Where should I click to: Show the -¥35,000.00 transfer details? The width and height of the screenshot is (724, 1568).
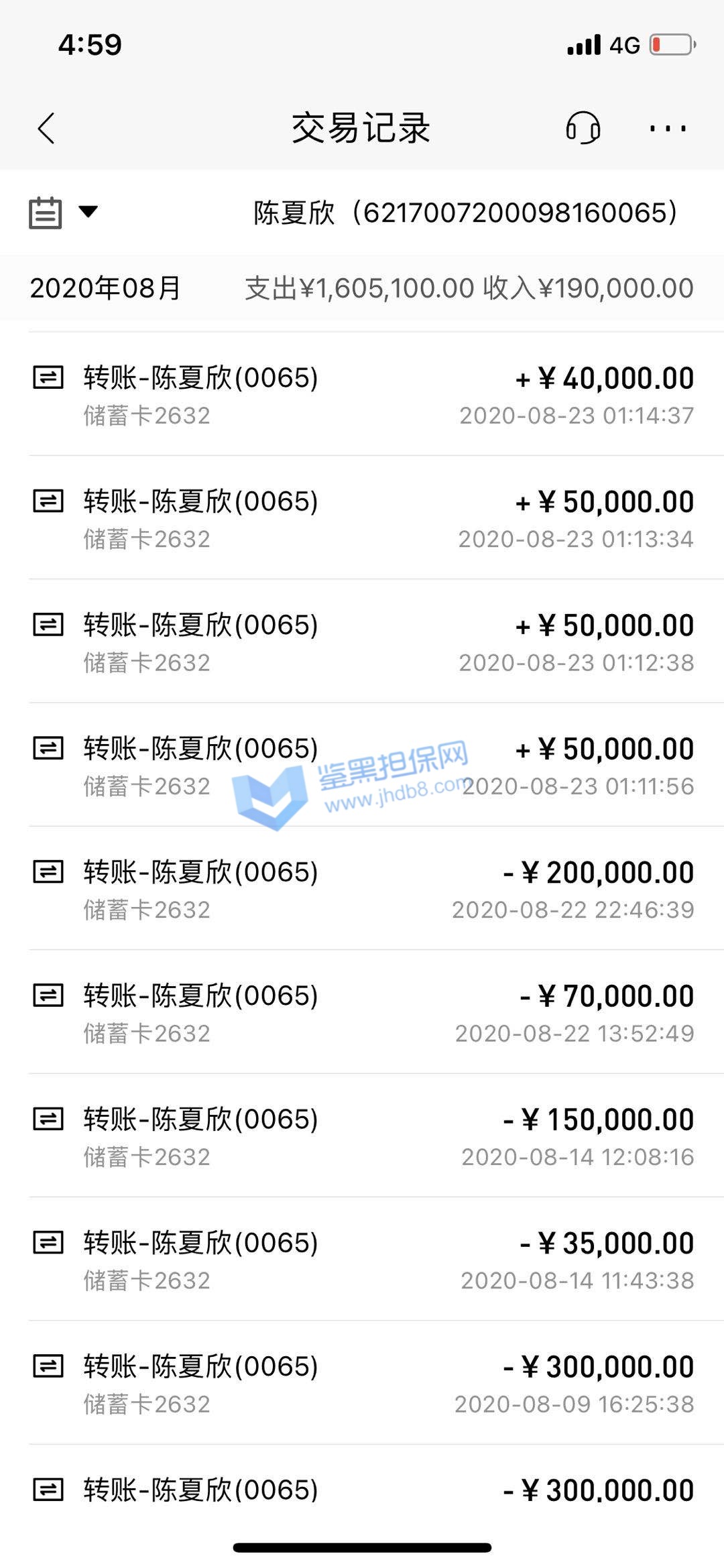[x=362, y=1260]
